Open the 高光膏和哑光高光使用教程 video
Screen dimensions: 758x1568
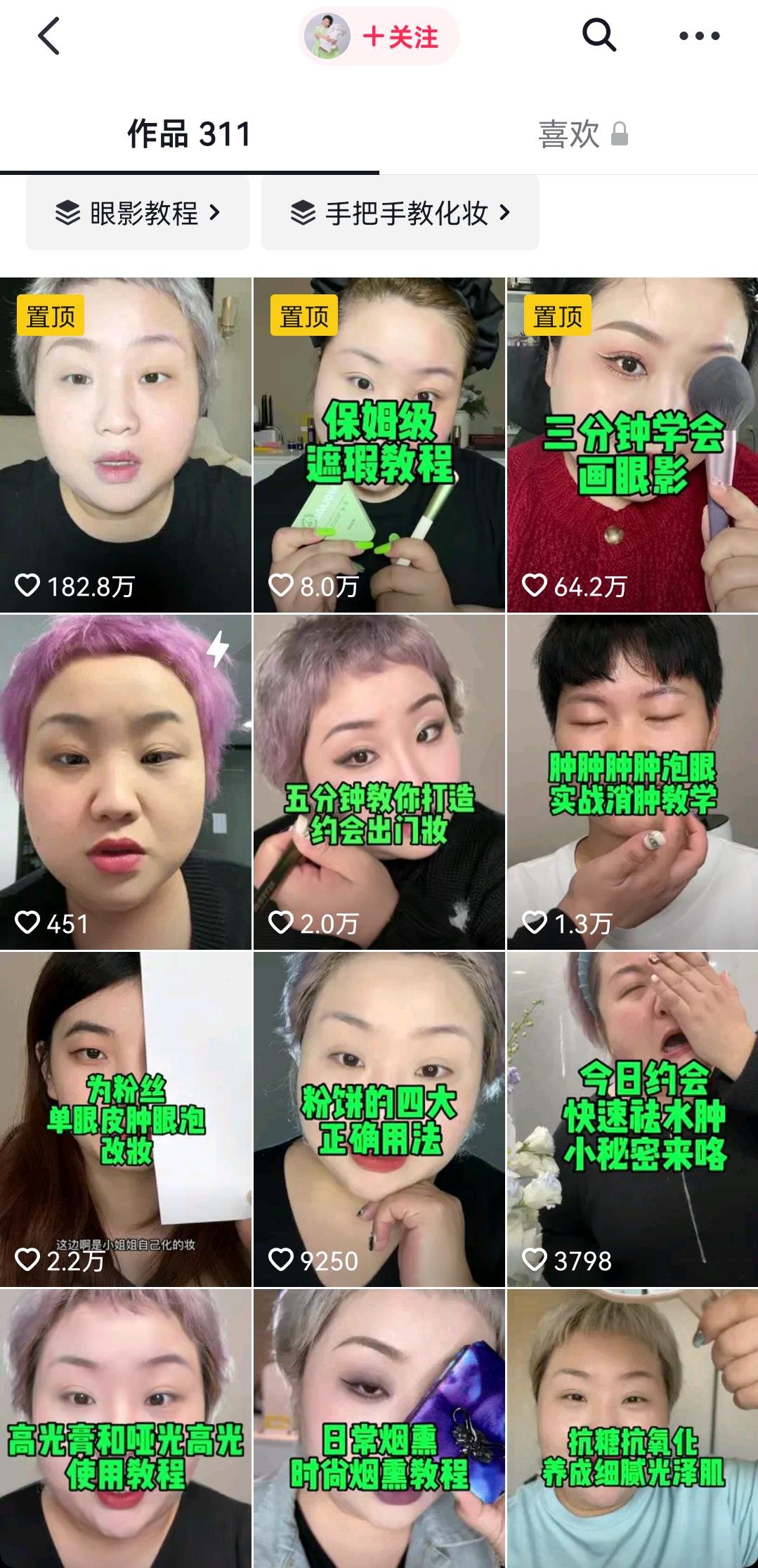(126, 1428)
